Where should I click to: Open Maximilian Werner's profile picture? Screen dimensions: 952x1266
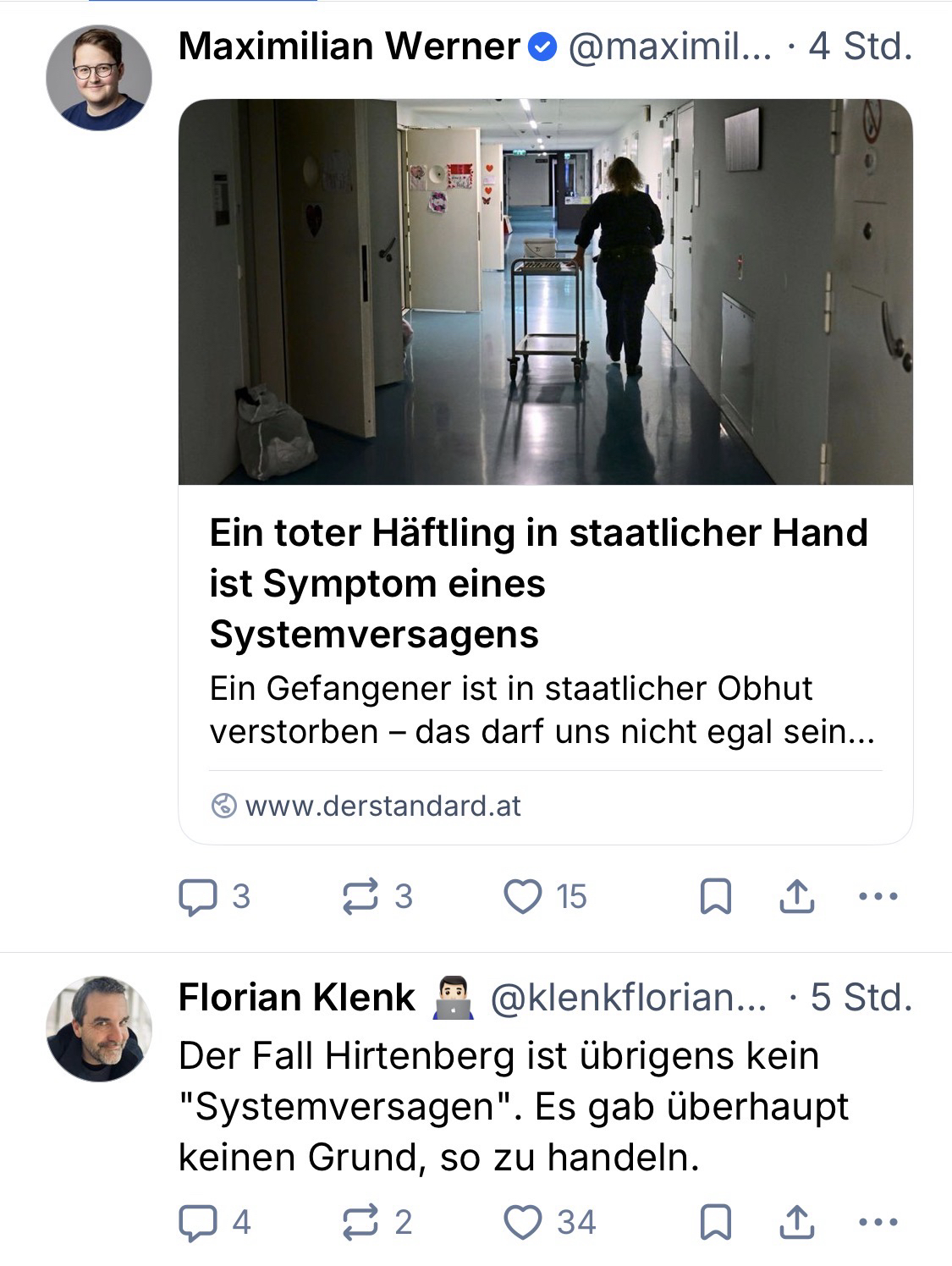coord(99,78)
